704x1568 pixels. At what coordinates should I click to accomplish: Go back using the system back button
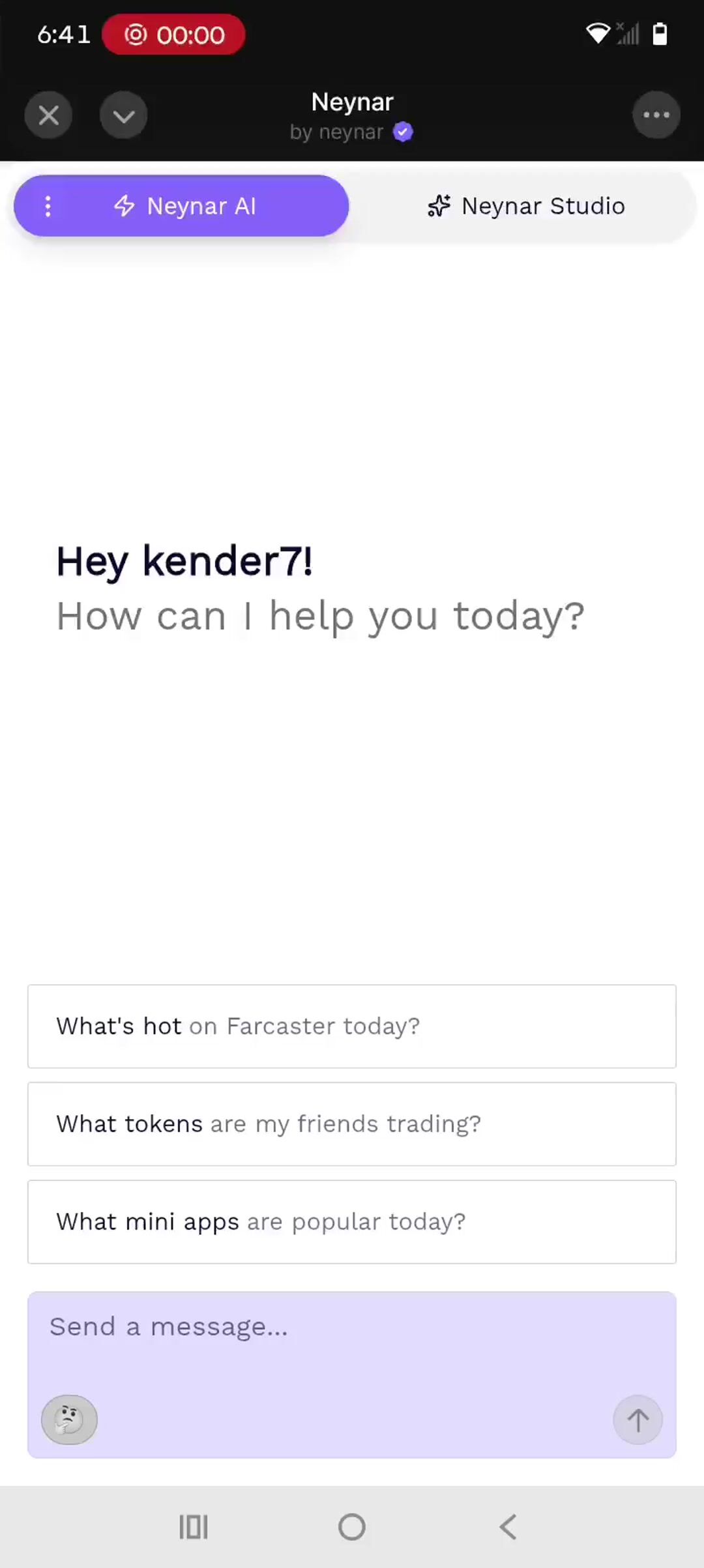[508, 1526]
